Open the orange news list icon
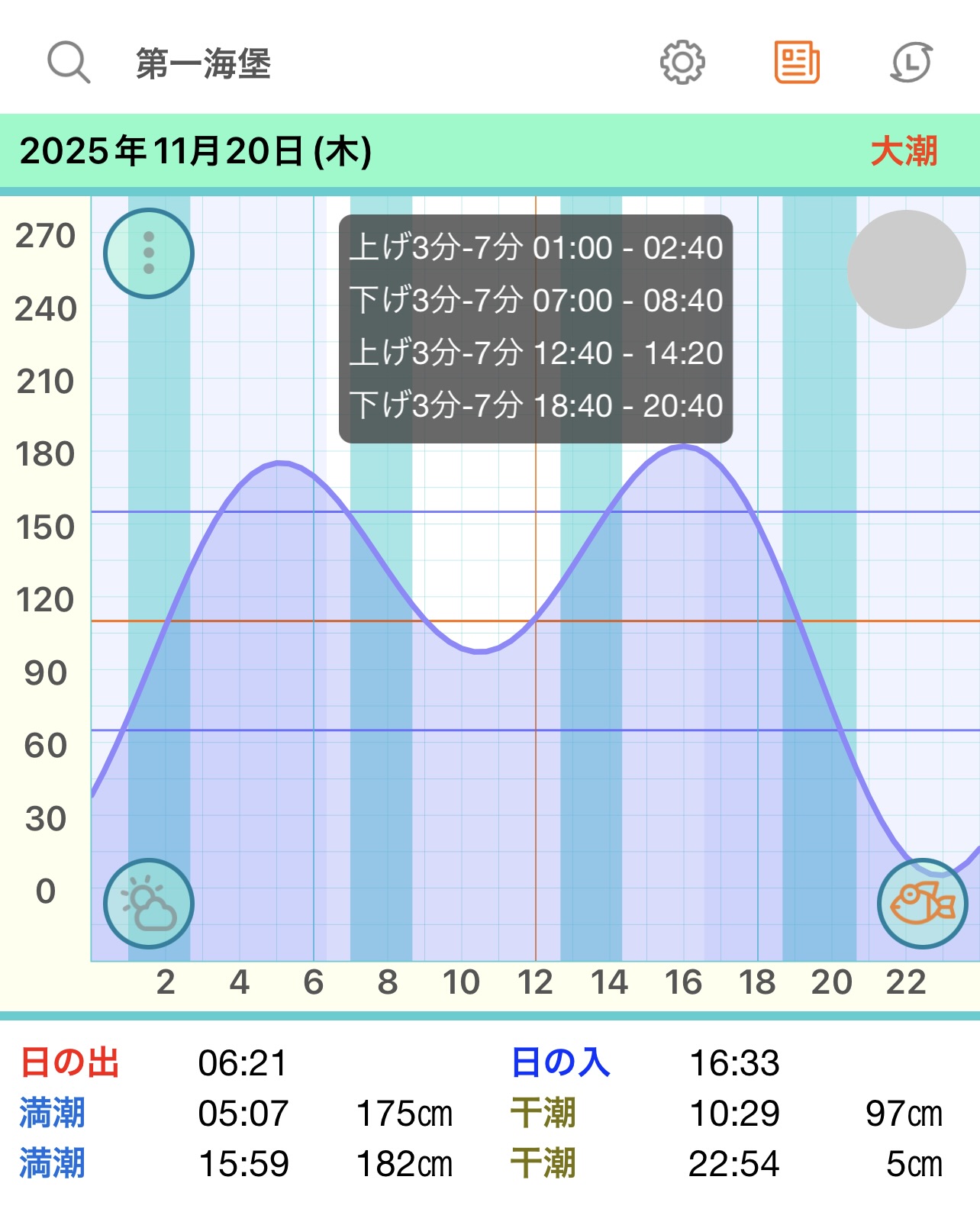 [797, 63]
